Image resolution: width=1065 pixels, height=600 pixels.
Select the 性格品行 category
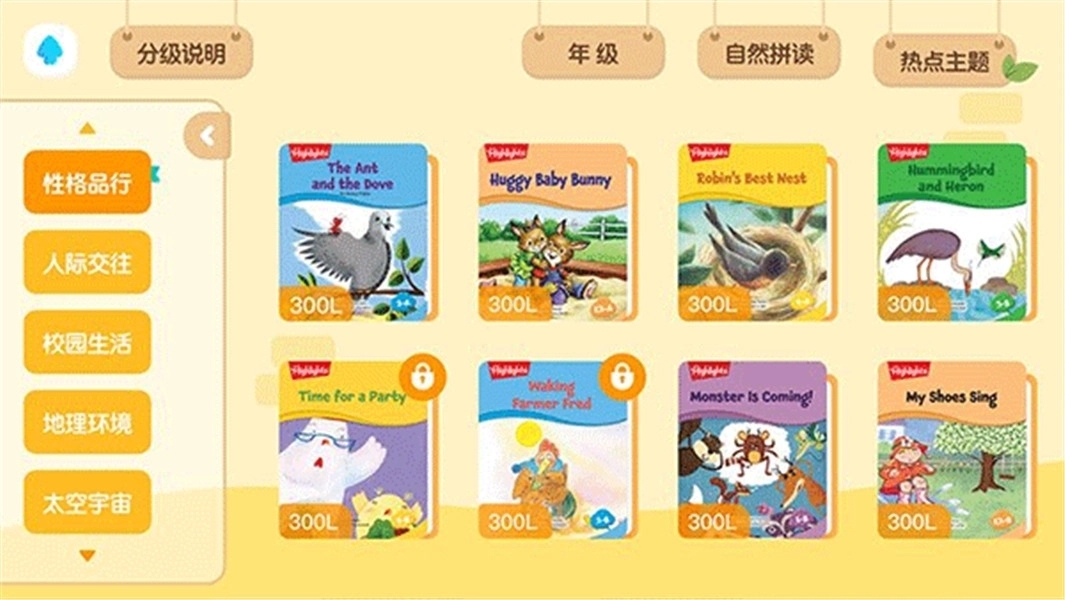pyautogui.click(x=88, y=183)
